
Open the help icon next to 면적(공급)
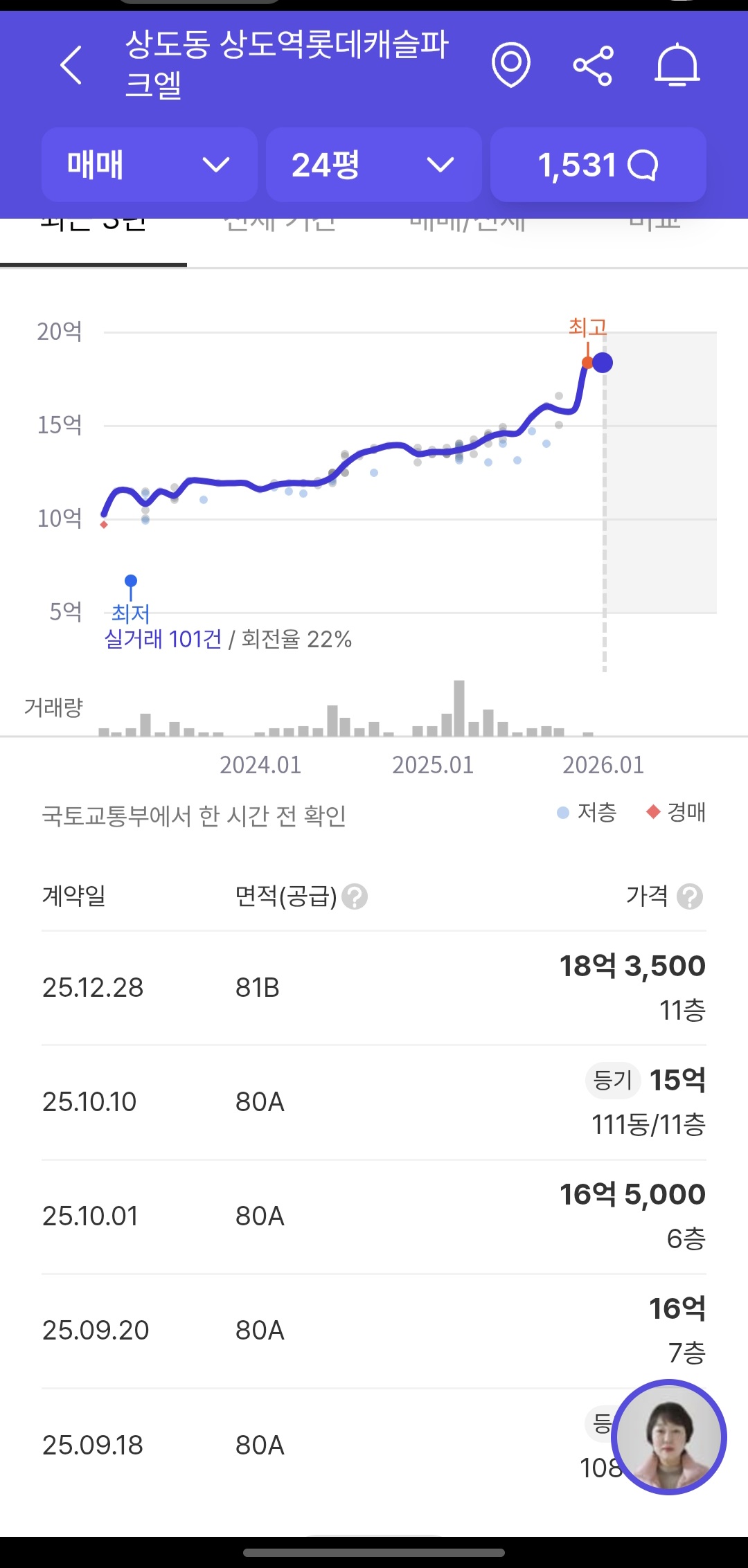pyautogui.click(x=355, y=896)
